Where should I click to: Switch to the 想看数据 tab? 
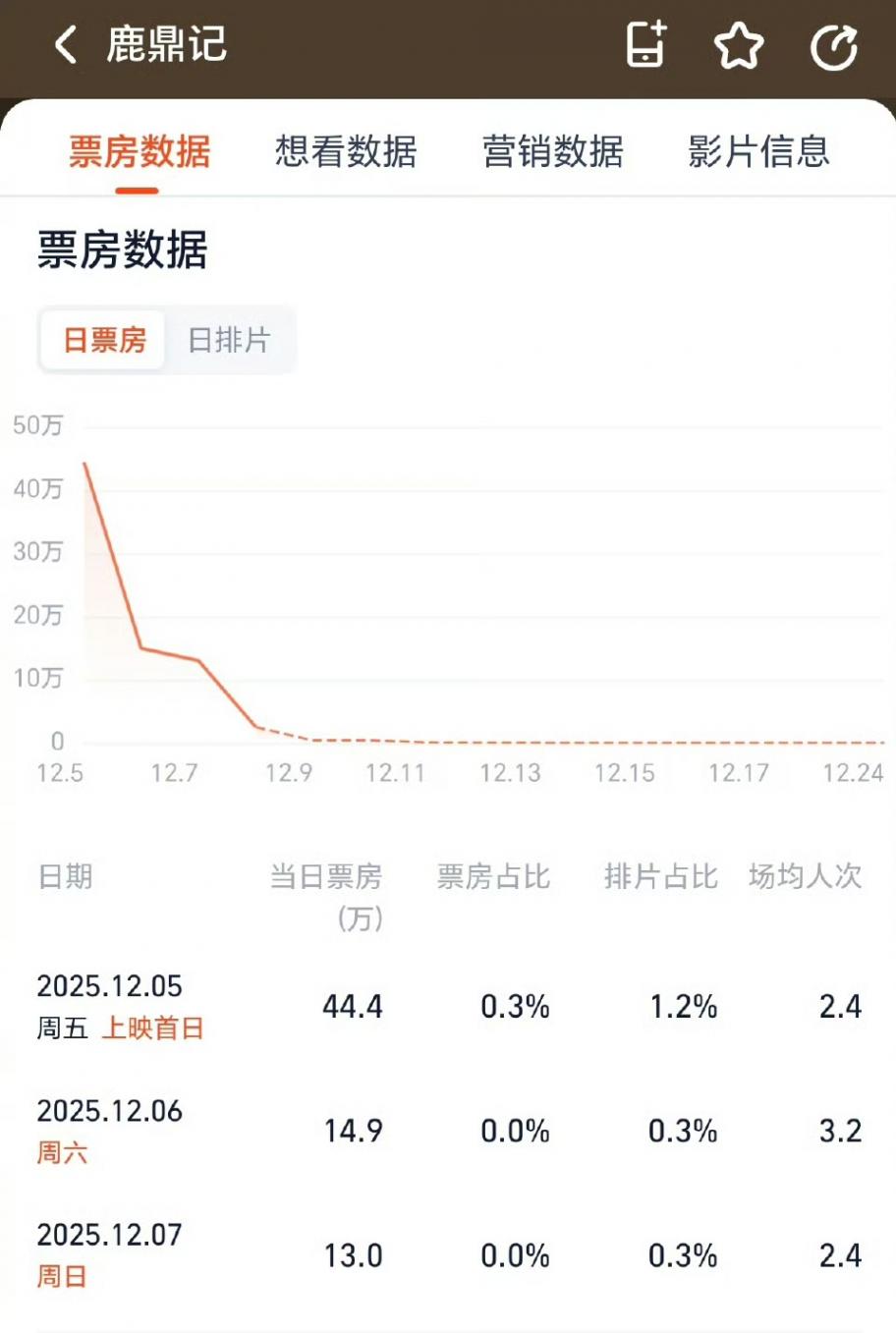click(x=346, y=152)
